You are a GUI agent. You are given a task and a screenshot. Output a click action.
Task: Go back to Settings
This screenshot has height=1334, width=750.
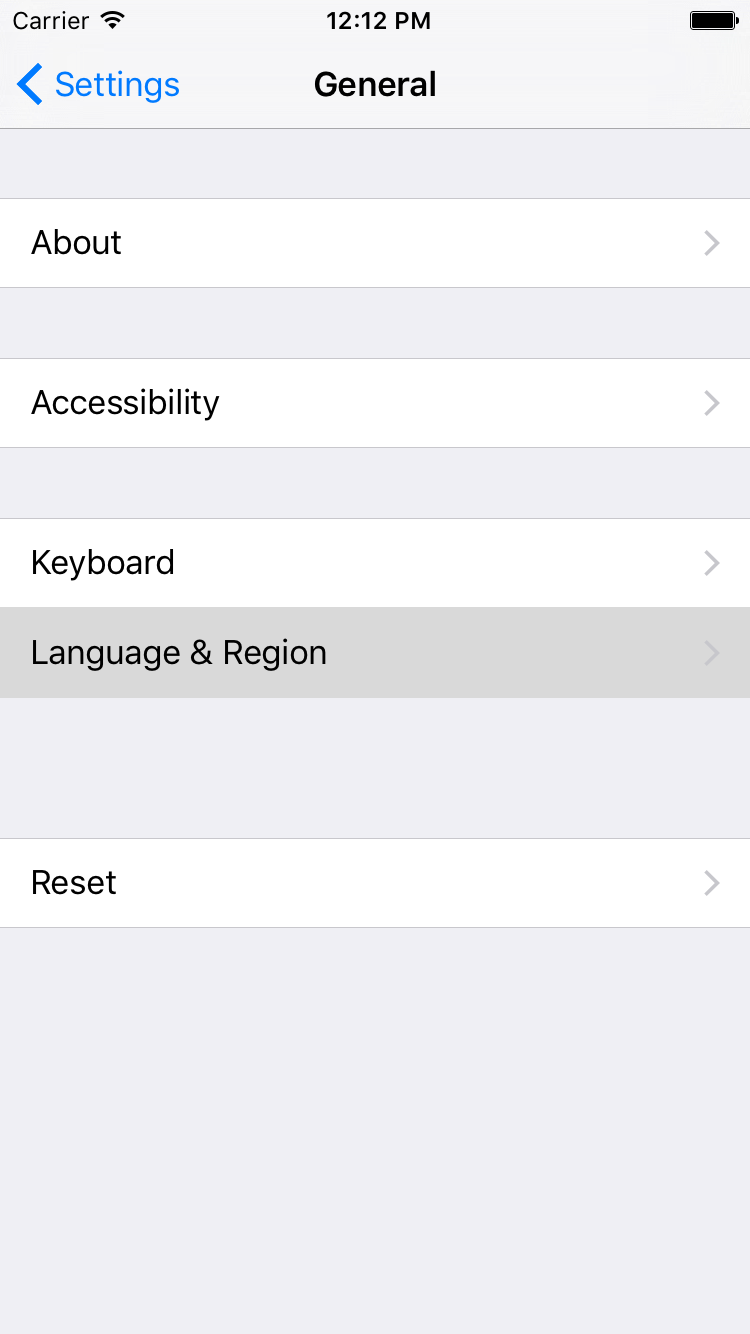tap(98, 85)
